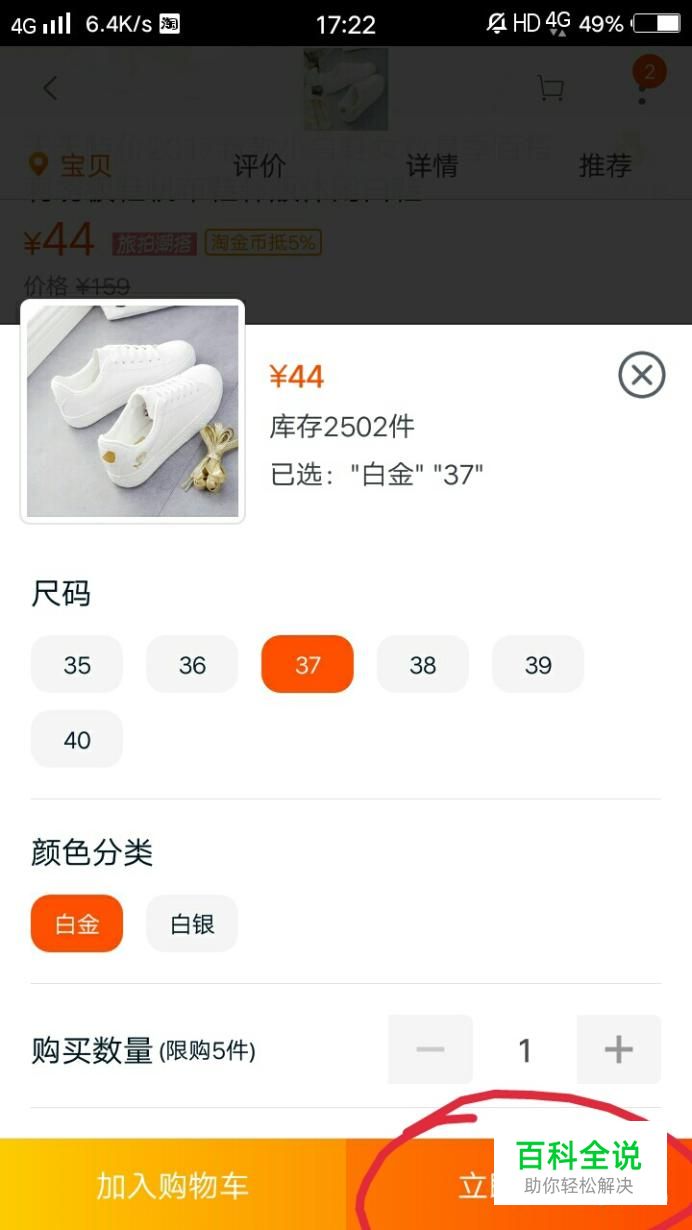Viewport: 692px width, 1230px height.
Task: Choose size 37
Action: click(x=307, y=664)
